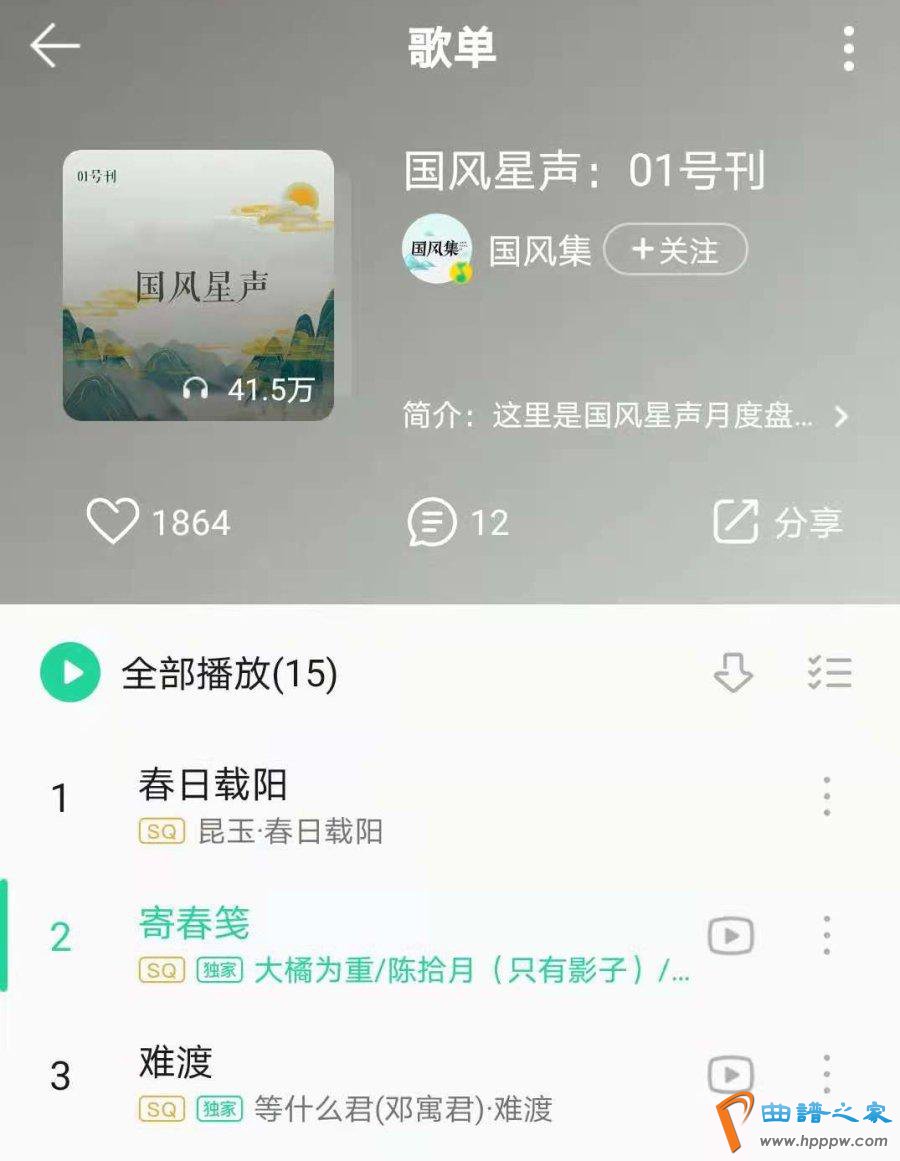Like this playlist with the heart icon

(x=112, y=522)
